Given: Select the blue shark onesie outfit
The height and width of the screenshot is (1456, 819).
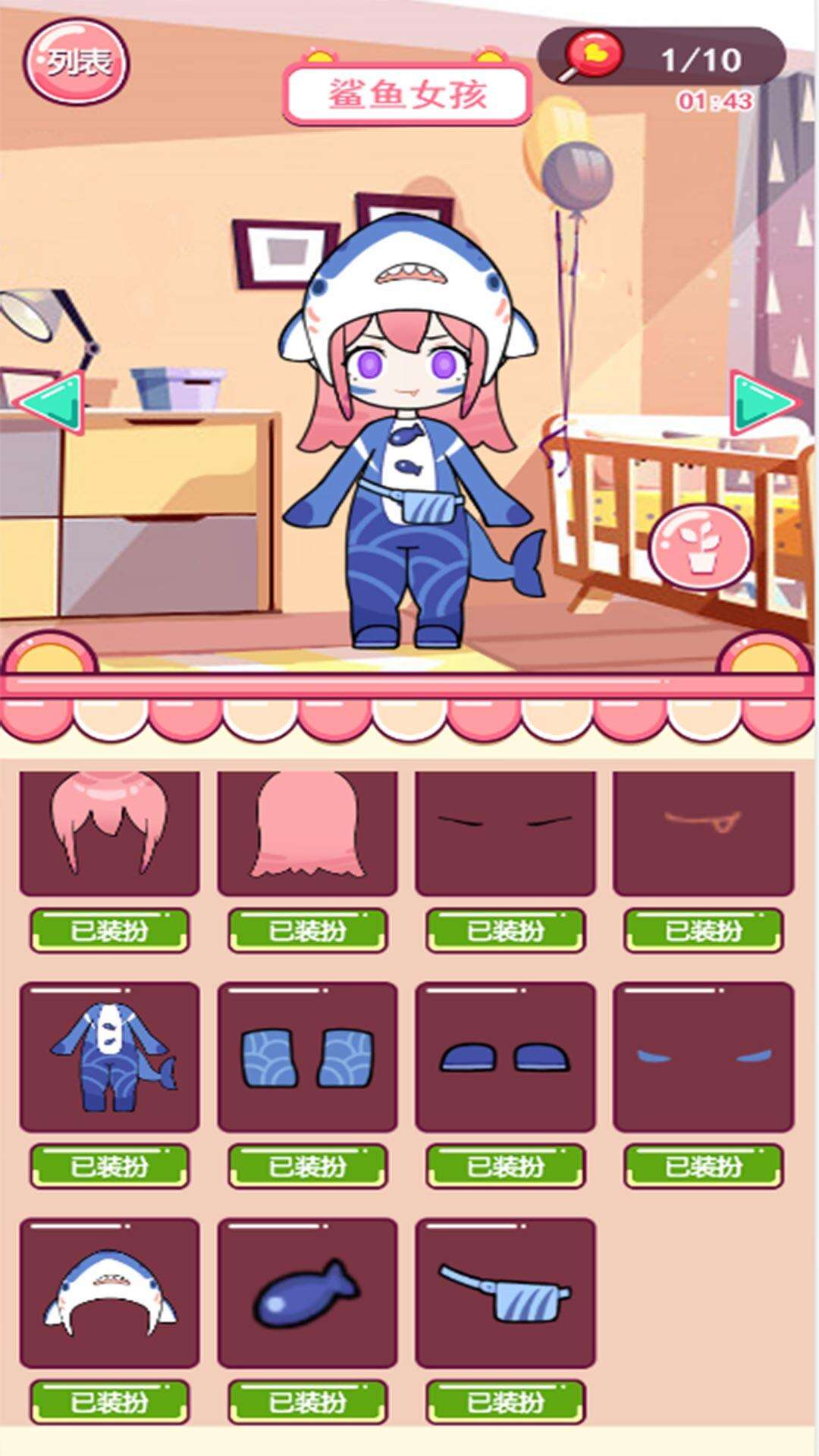Looking at the screenshot, I should (109, 1056).
